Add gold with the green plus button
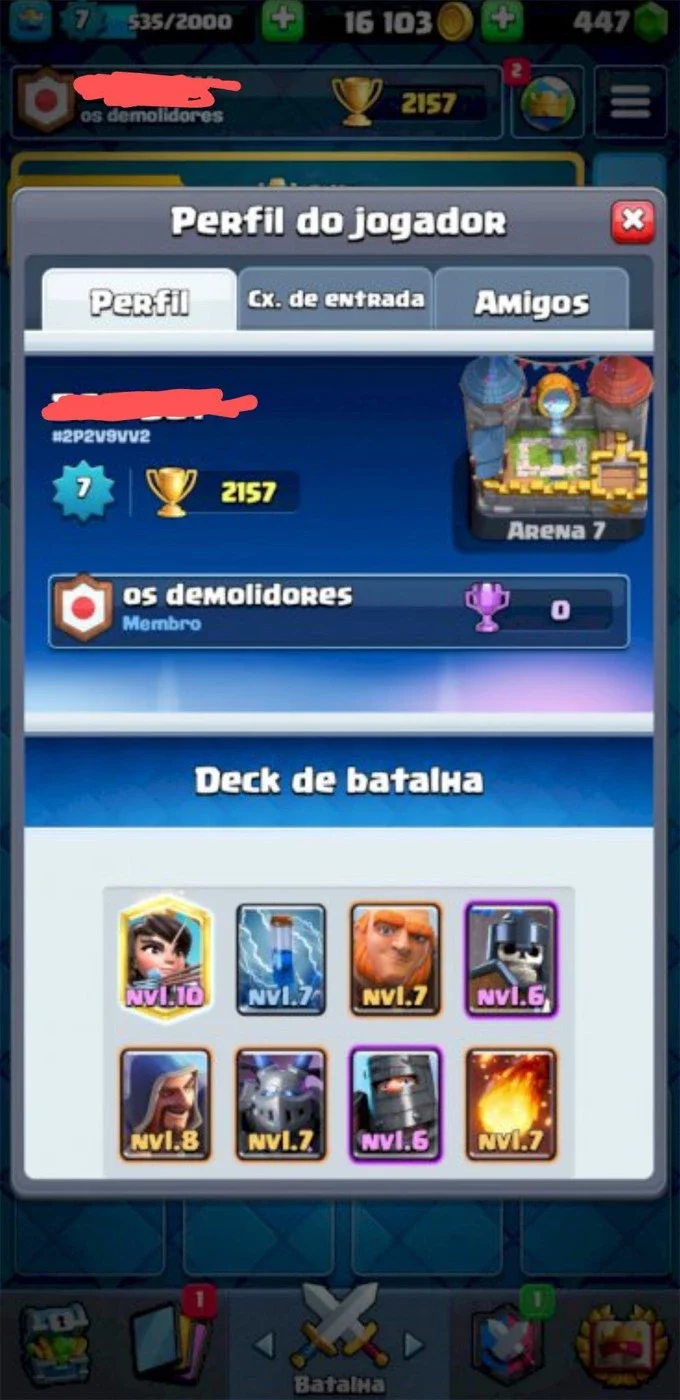 click(501, 20)
